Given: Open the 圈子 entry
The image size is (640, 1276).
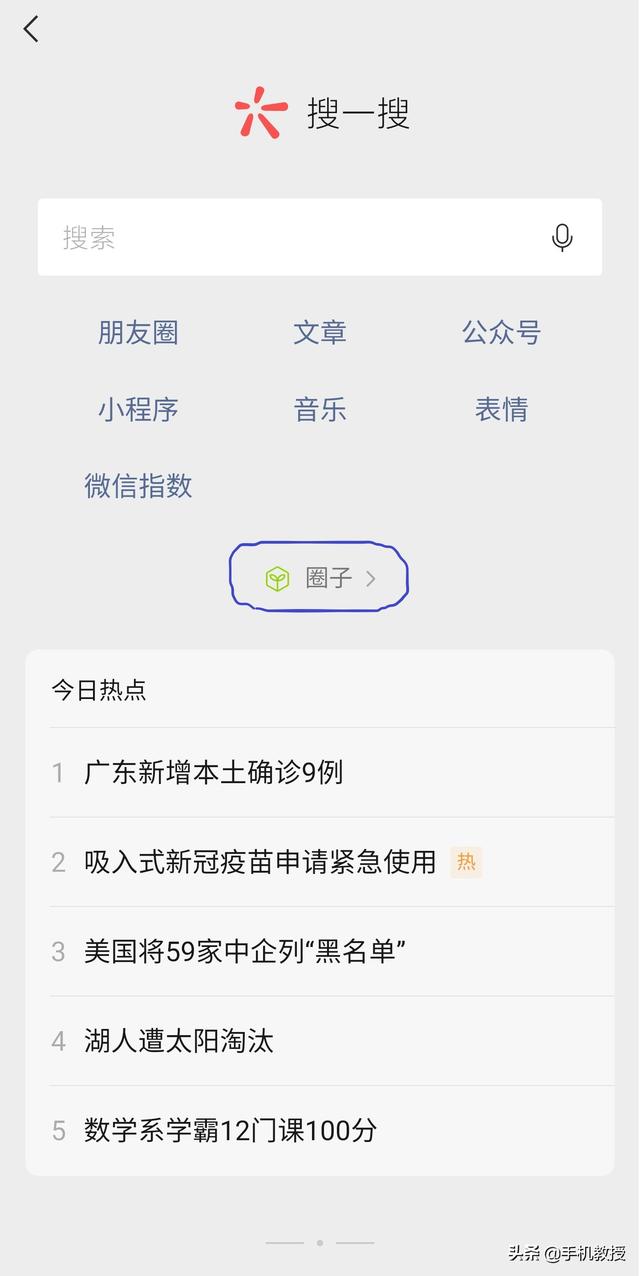Looking at the screenshot, I should pyautogui.click(x=320, y=578).
